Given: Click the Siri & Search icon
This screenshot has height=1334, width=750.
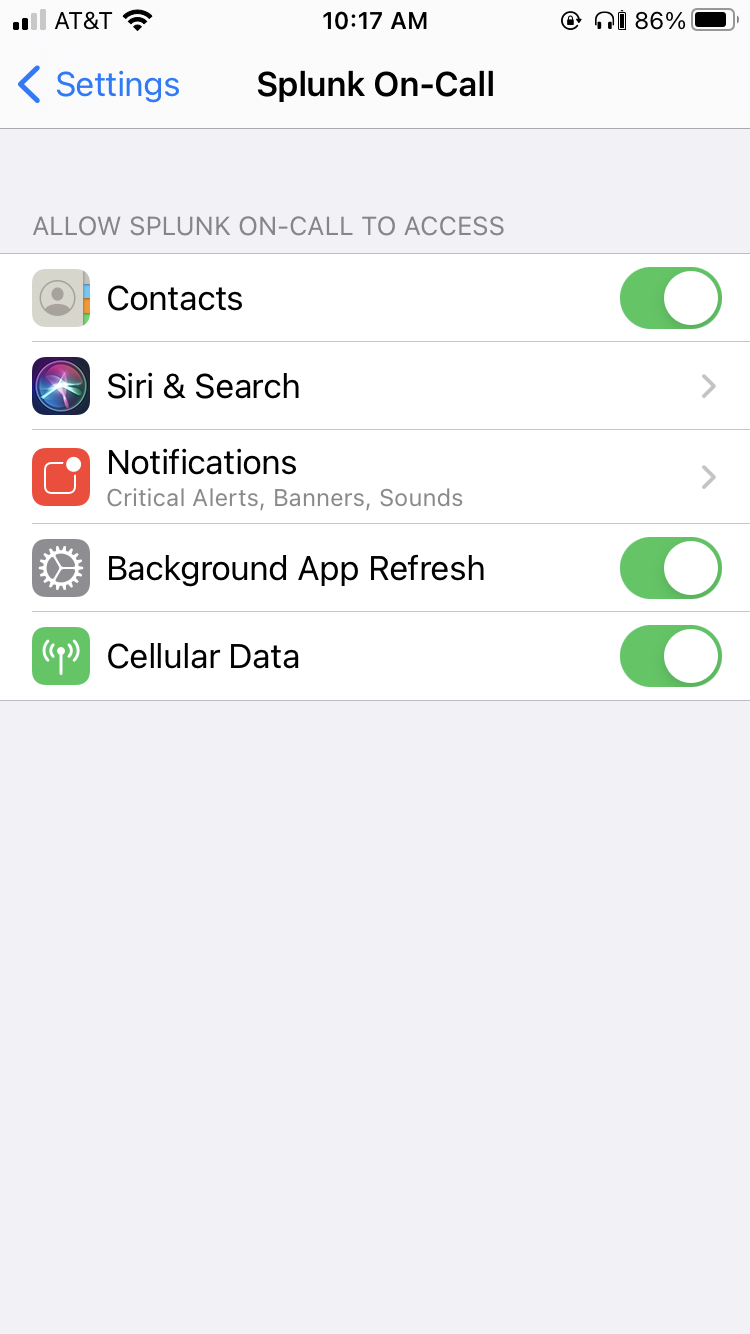Looking at the screenshot, I should point(60,386).
